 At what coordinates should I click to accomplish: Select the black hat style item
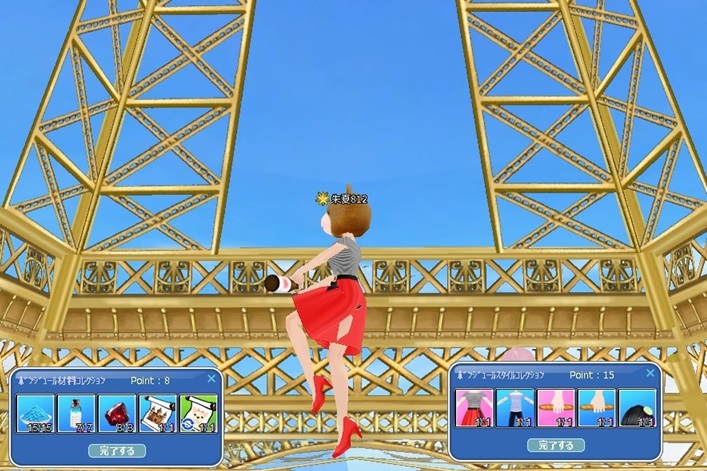(637, 409)
